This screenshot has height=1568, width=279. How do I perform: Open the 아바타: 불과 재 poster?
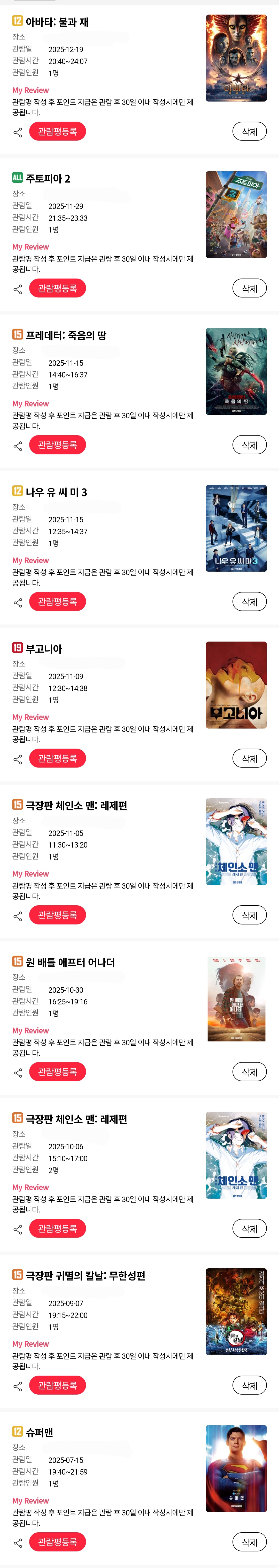[x=236, y=58]
